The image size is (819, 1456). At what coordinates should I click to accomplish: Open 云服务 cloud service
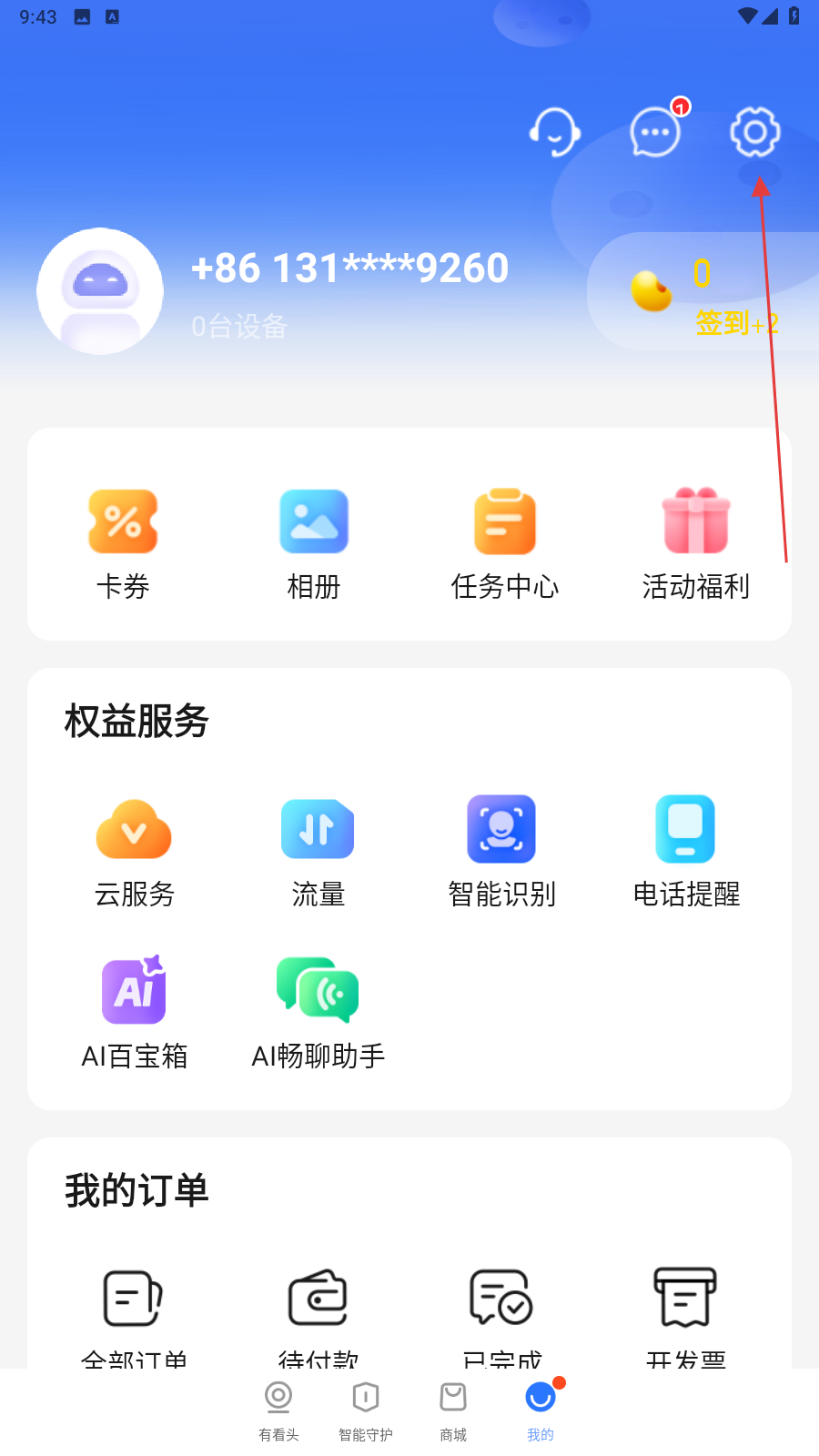click(134, 852)
